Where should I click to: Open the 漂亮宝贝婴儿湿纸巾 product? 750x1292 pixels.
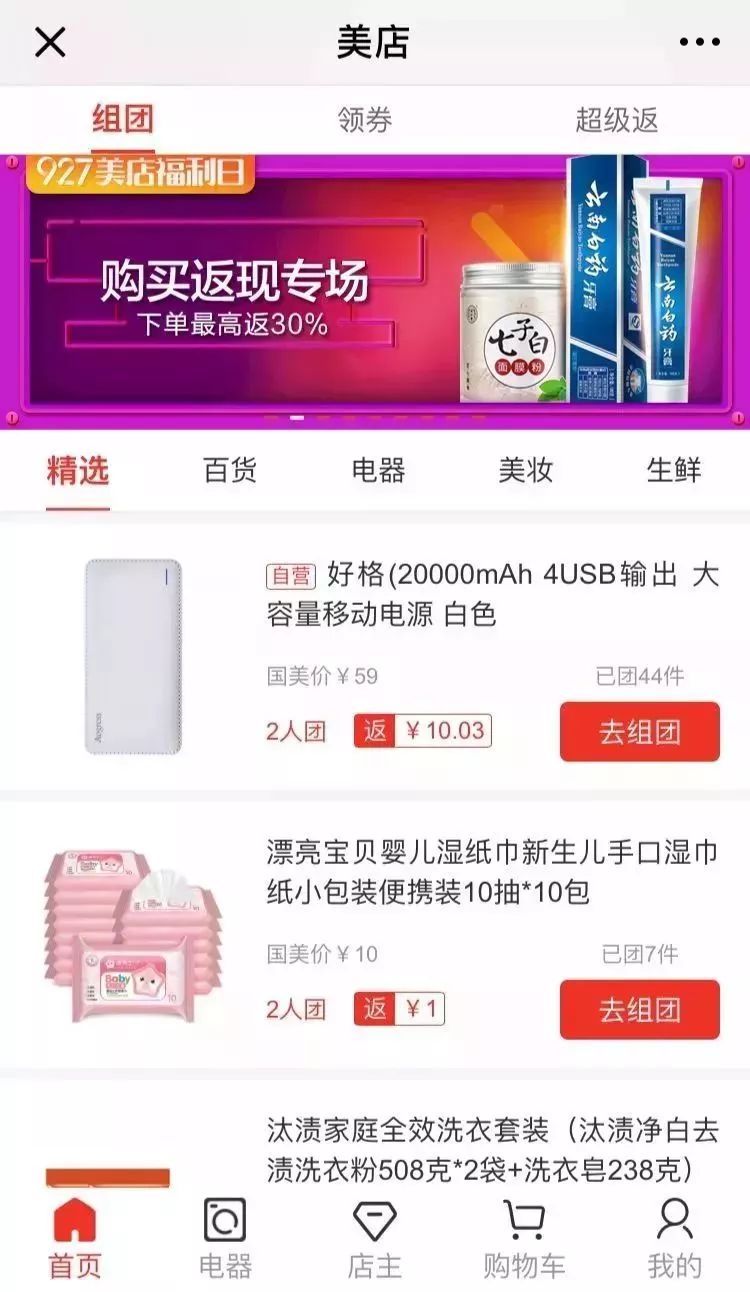point(491,871)
